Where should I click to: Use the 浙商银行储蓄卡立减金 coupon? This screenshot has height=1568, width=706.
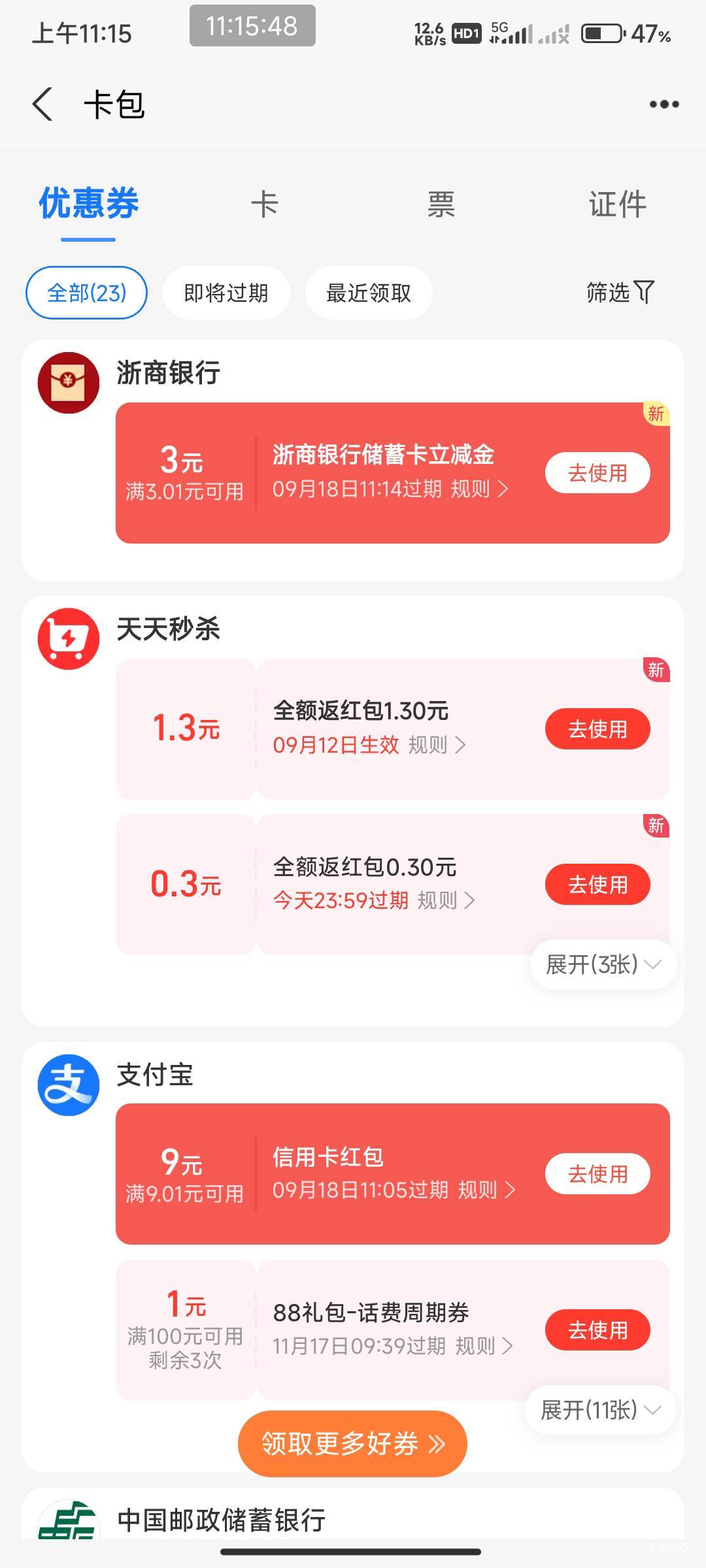point(597,472)
